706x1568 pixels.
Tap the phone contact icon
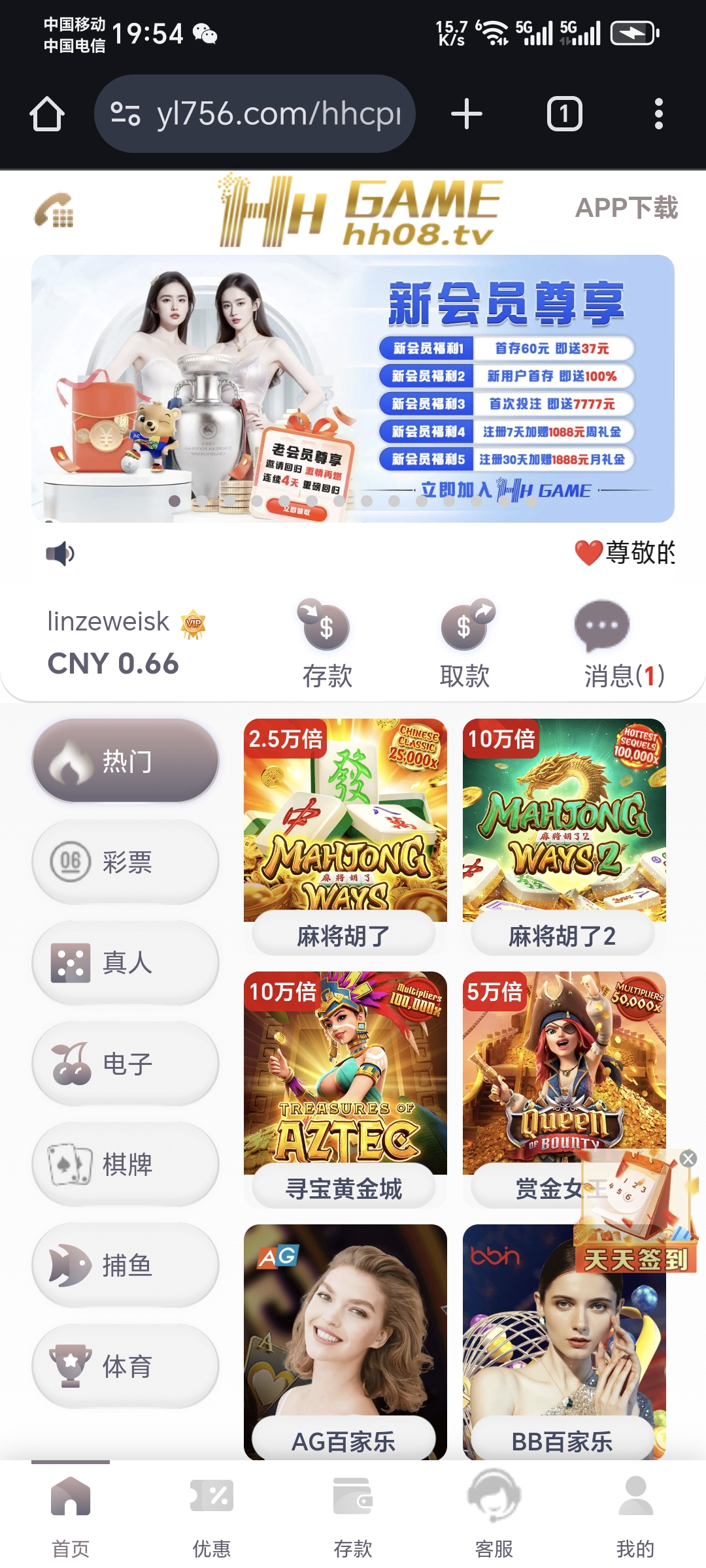pos(54,210)
